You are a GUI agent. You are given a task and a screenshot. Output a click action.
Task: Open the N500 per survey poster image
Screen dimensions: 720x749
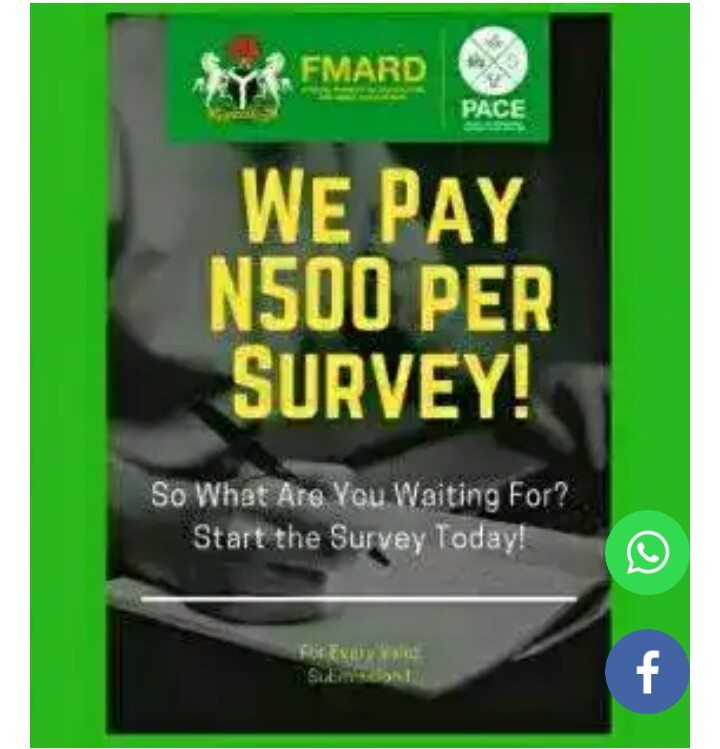click(358, 370)
